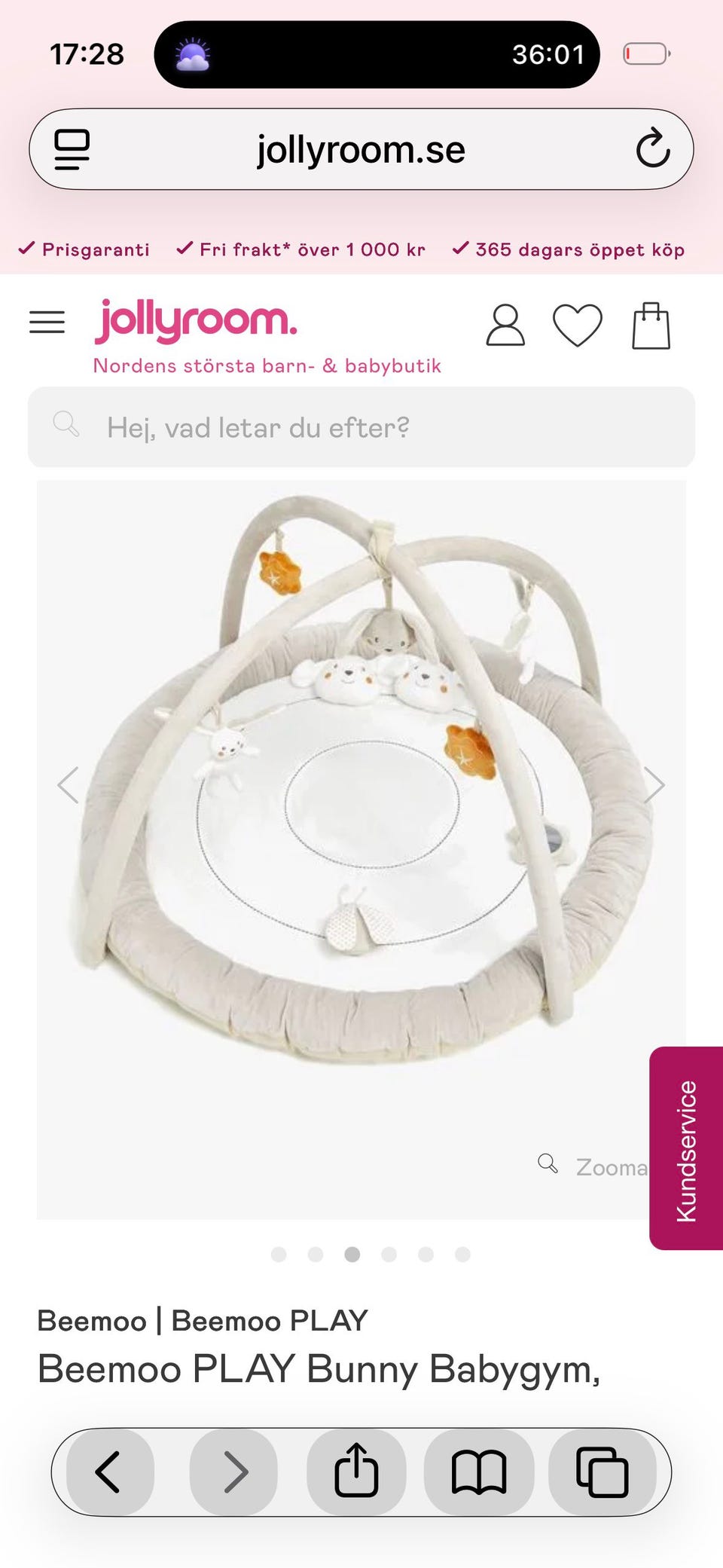
Task: Open the browser page settings icon
Action: tap(72, 149)
